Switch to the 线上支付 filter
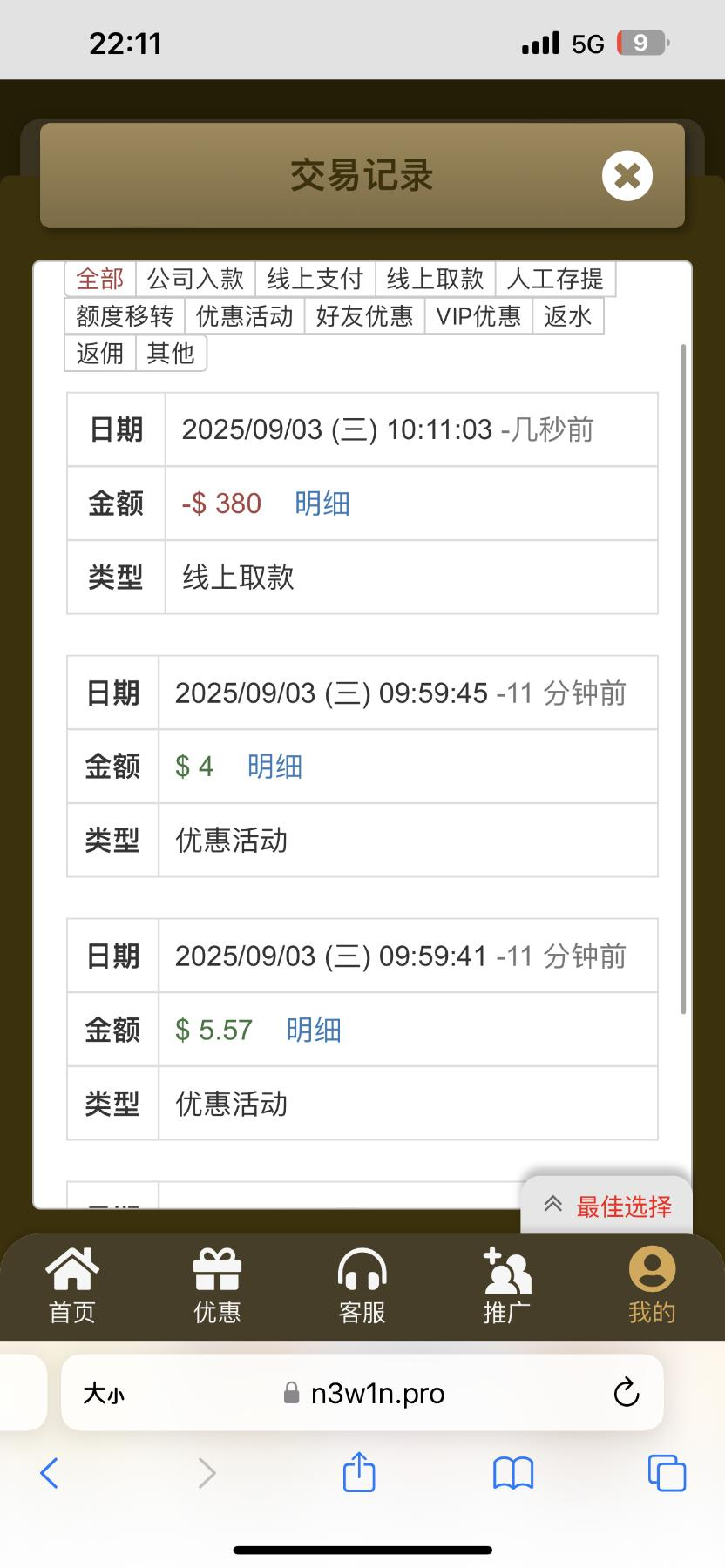725x1568 pixels. pos(315,279)
